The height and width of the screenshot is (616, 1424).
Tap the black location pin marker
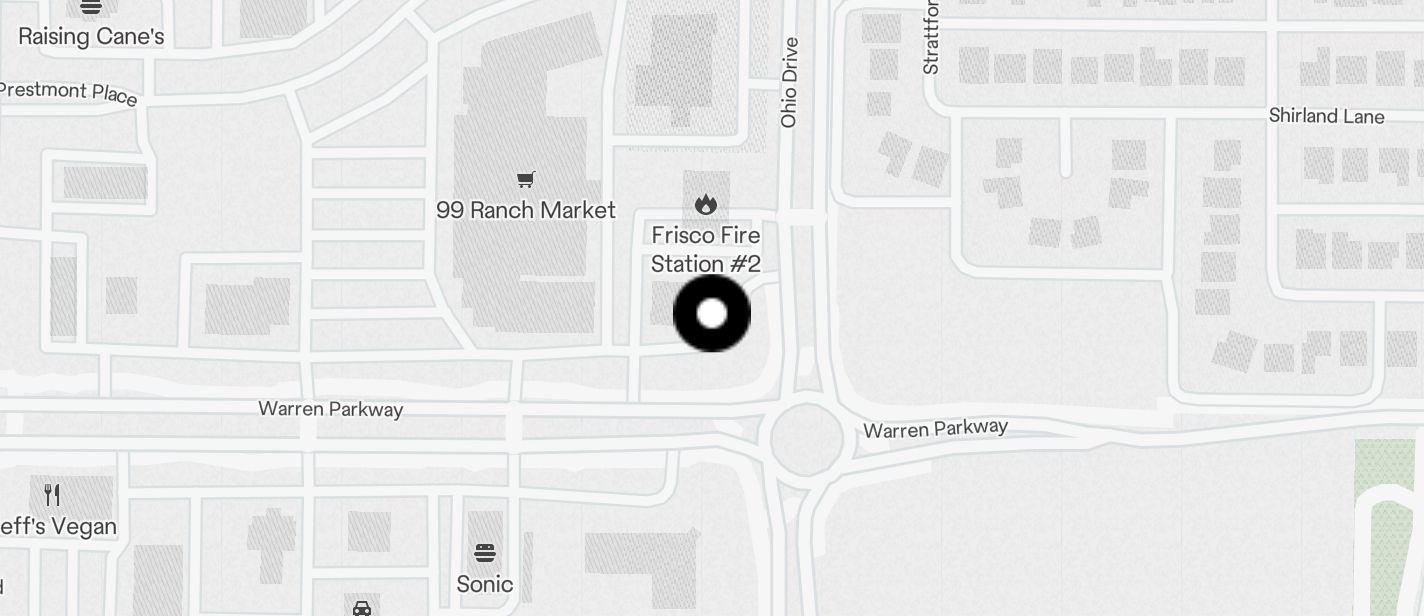pyautogui.click(x=711, y=314)
